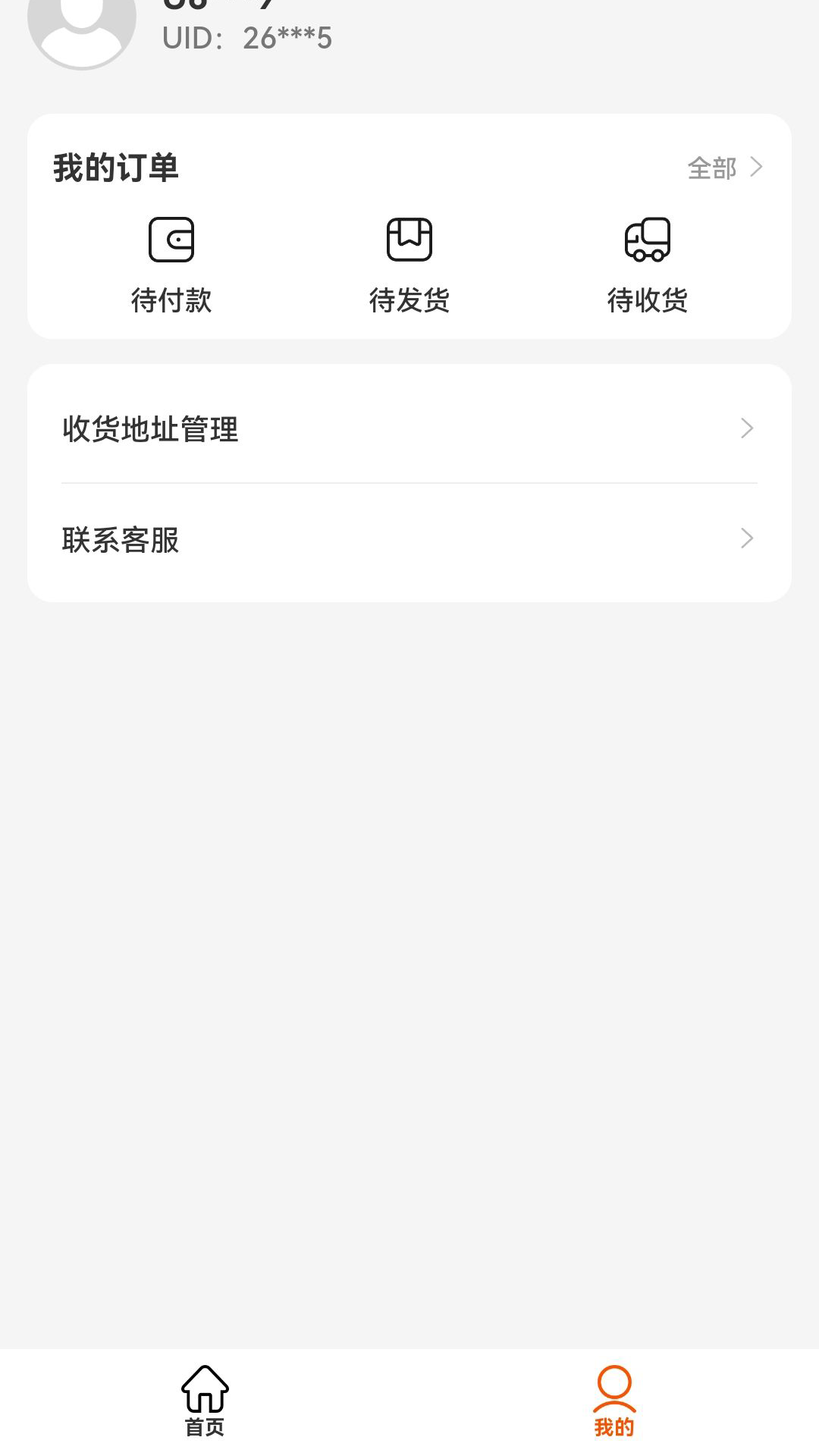Tap 联系客服 to contact support
The height and width of the screenshot is (1456, 819).
(x=121, y=541)
